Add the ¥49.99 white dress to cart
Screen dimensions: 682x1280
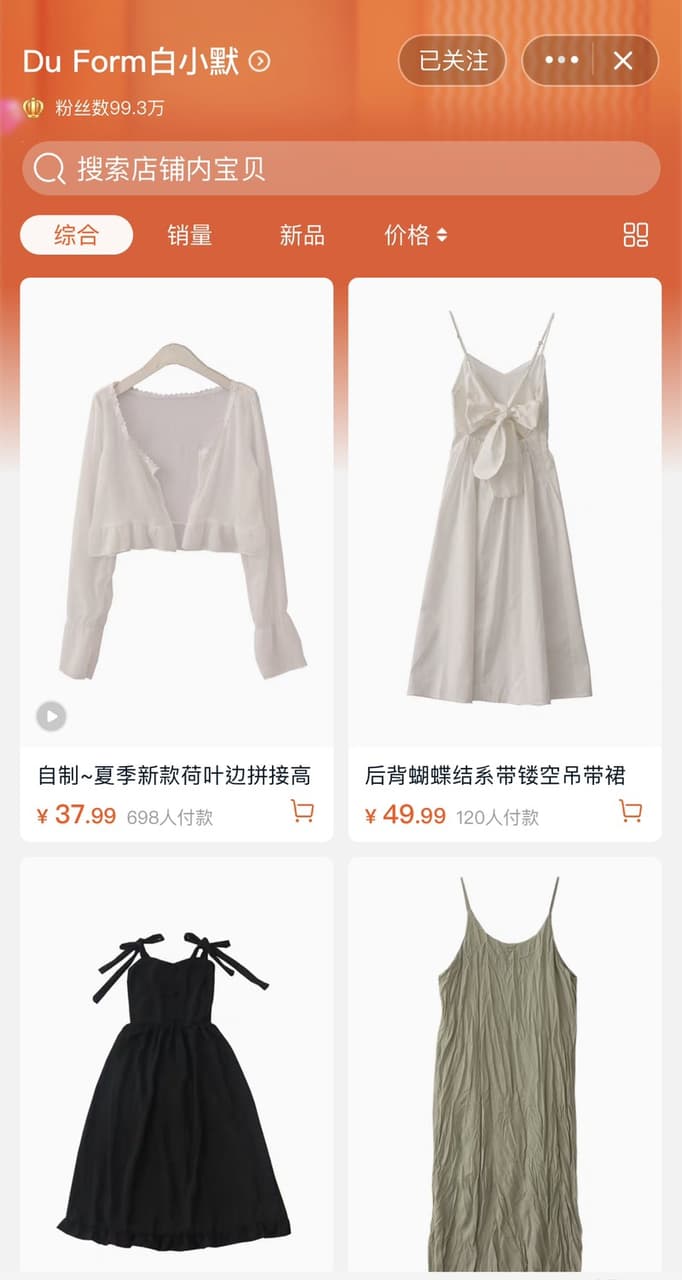[630, 811]
